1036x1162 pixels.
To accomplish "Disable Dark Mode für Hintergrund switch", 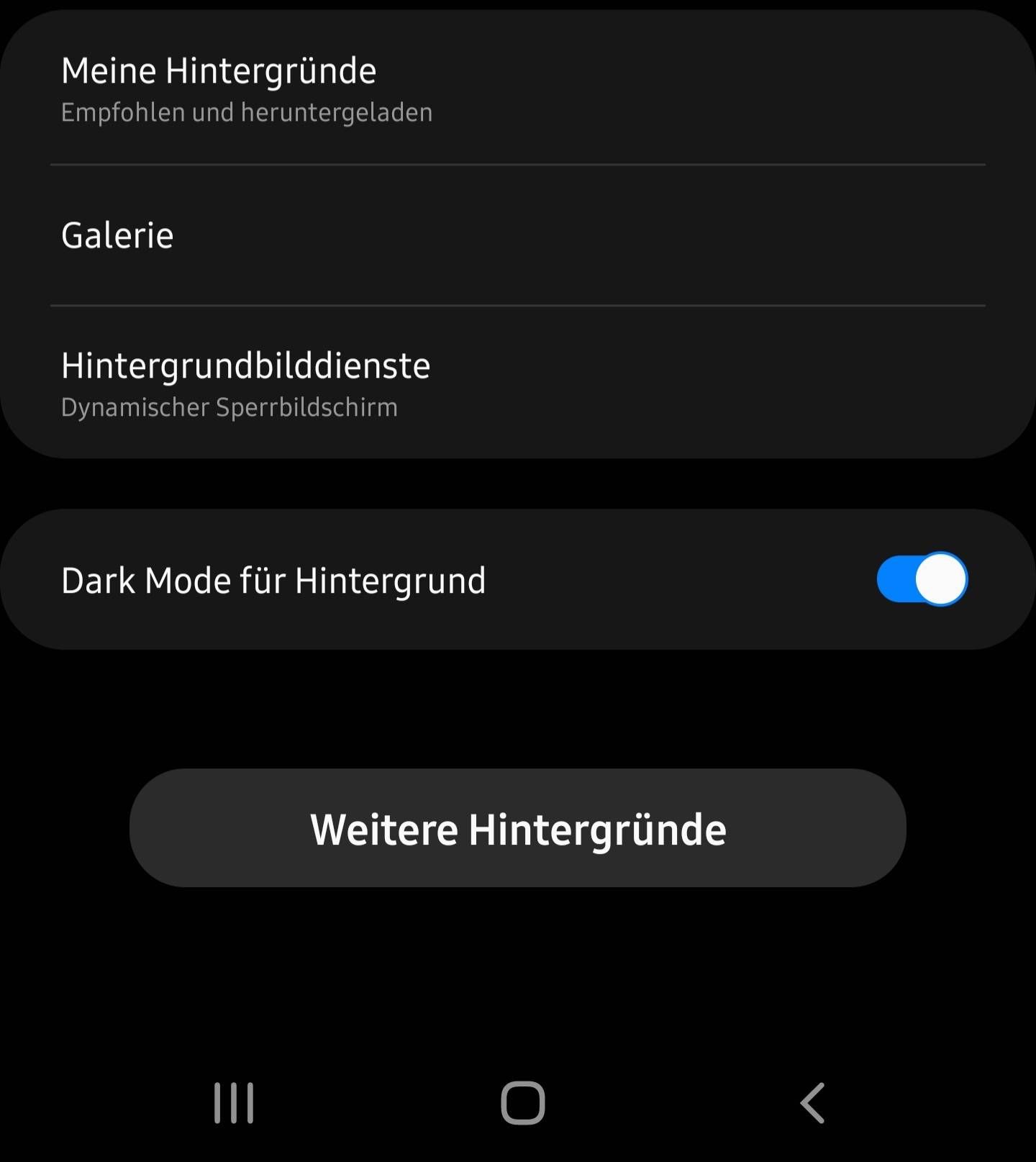I will [x=922, y=579].
